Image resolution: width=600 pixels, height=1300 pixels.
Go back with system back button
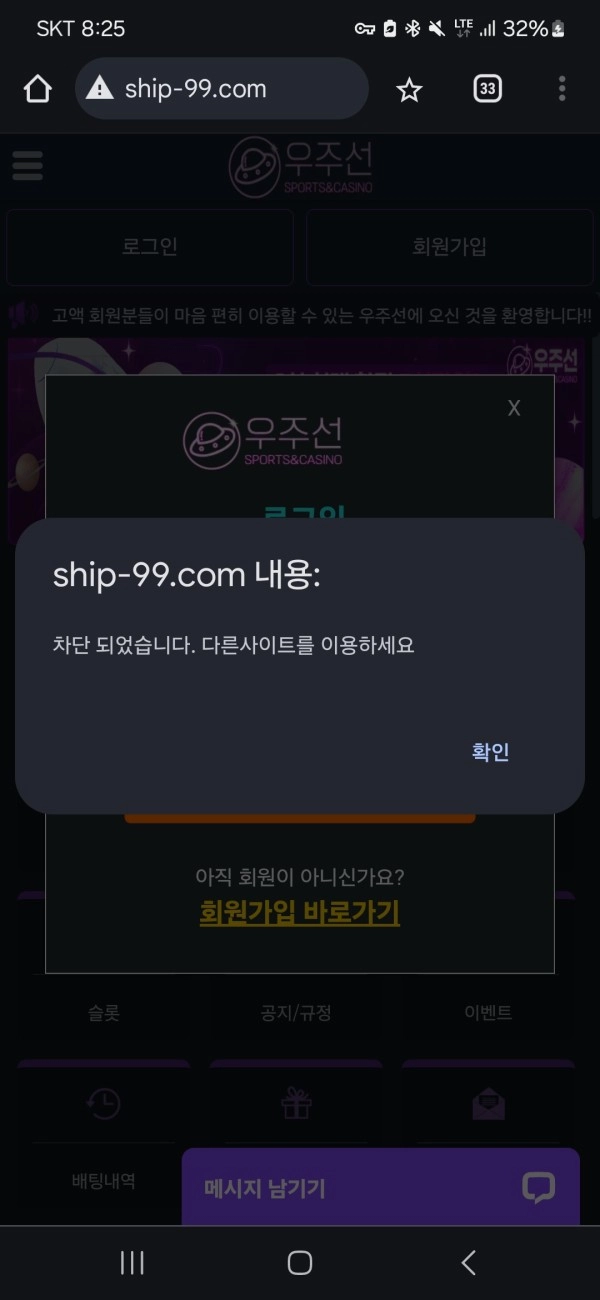point(468,1262)
